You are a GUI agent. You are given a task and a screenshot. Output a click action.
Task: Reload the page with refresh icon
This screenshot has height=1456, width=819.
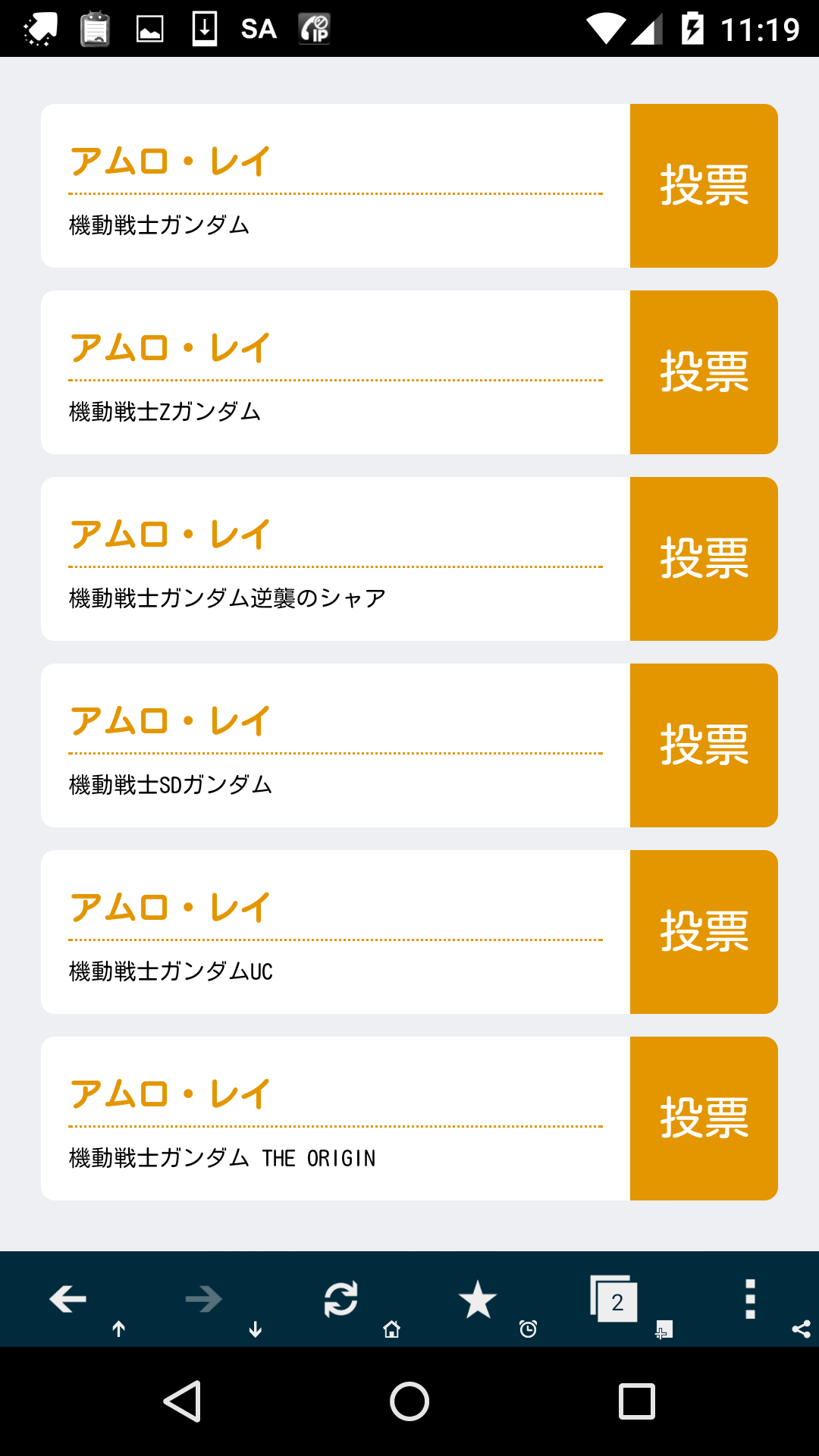pos(340,1299)
